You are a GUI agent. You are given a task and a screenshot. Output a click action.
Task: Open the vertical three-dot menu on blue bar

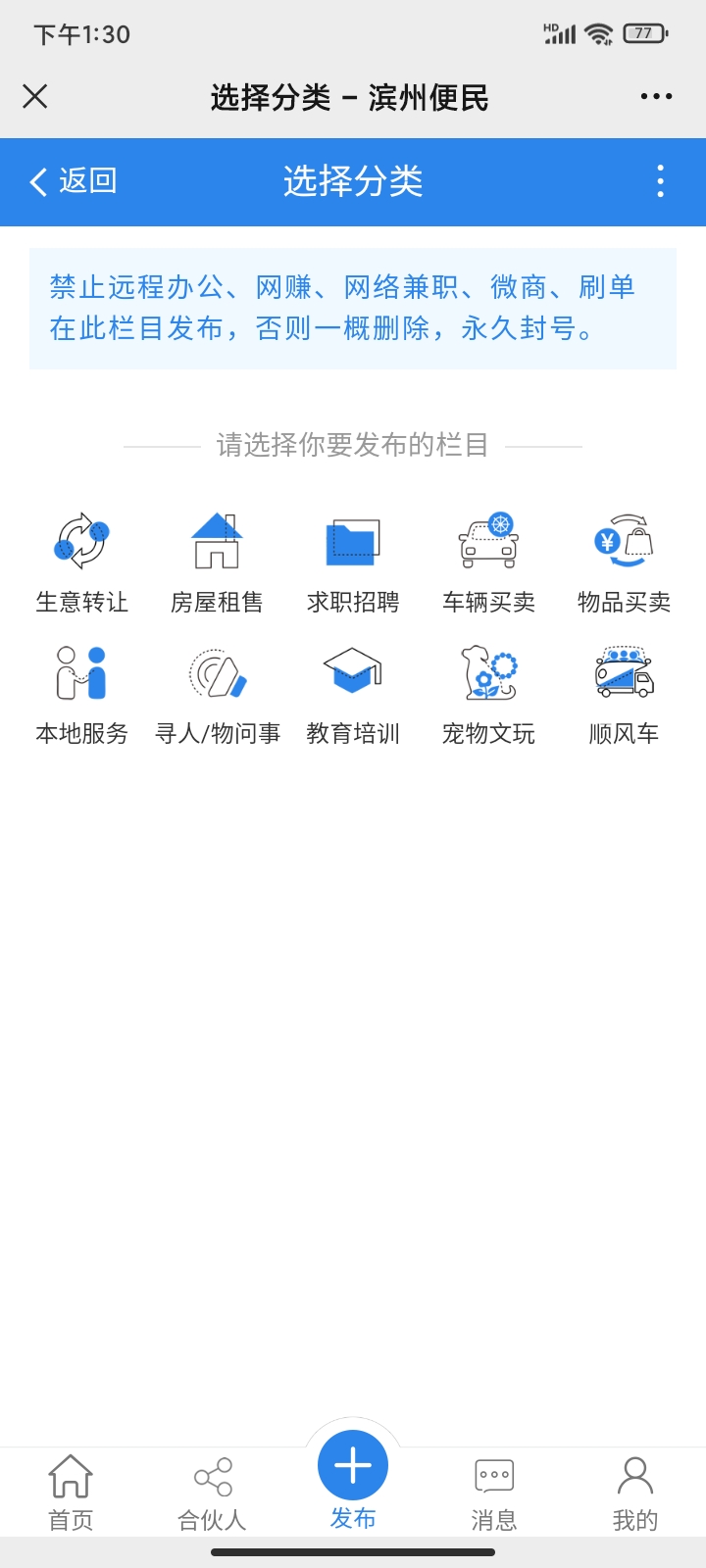click(x=659, y=182)
